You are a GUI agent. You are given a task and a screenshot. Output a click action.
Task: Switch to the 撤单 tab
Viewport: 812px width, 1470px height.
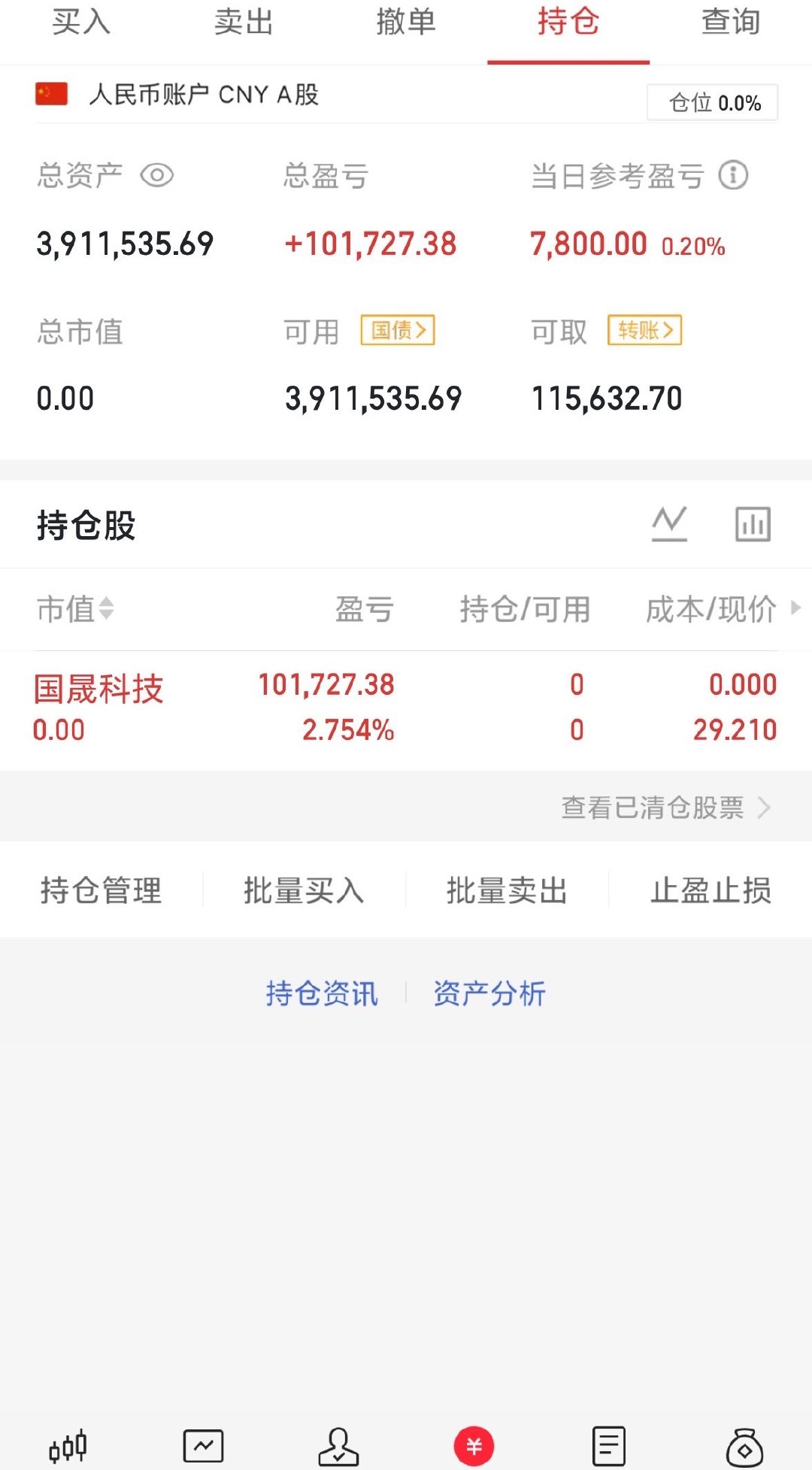pos(404,23)
